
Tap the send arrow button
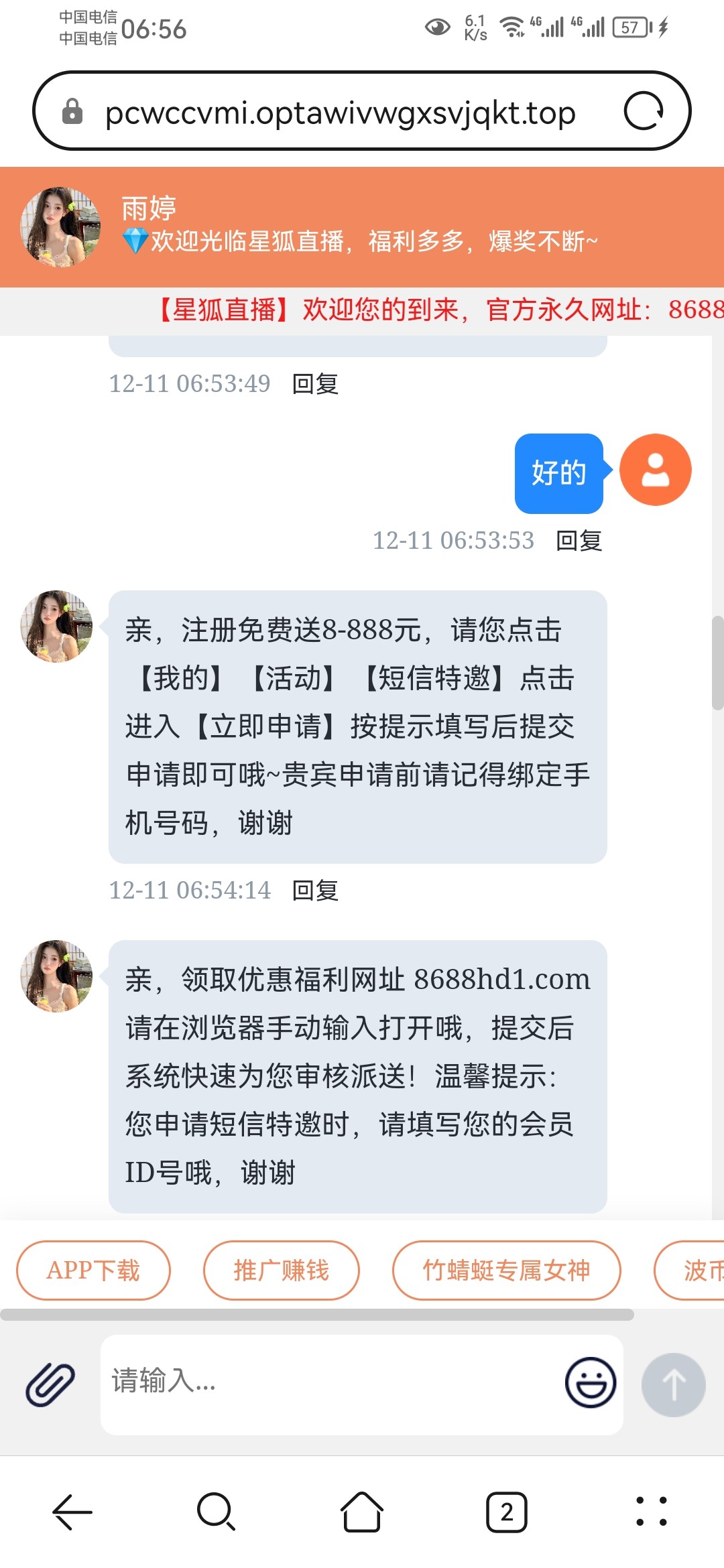pos(673,1384)
